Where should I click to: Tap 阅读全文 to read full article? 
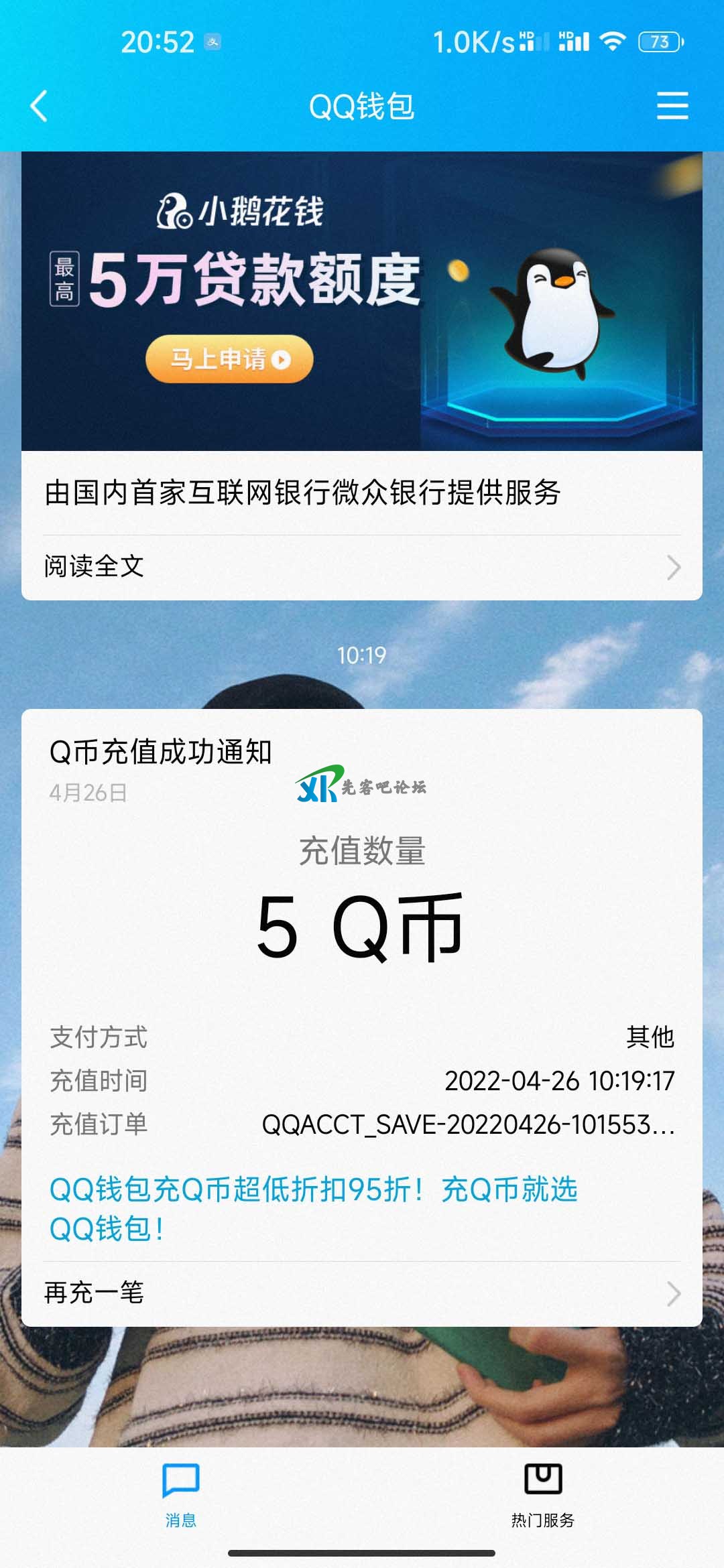362,567
